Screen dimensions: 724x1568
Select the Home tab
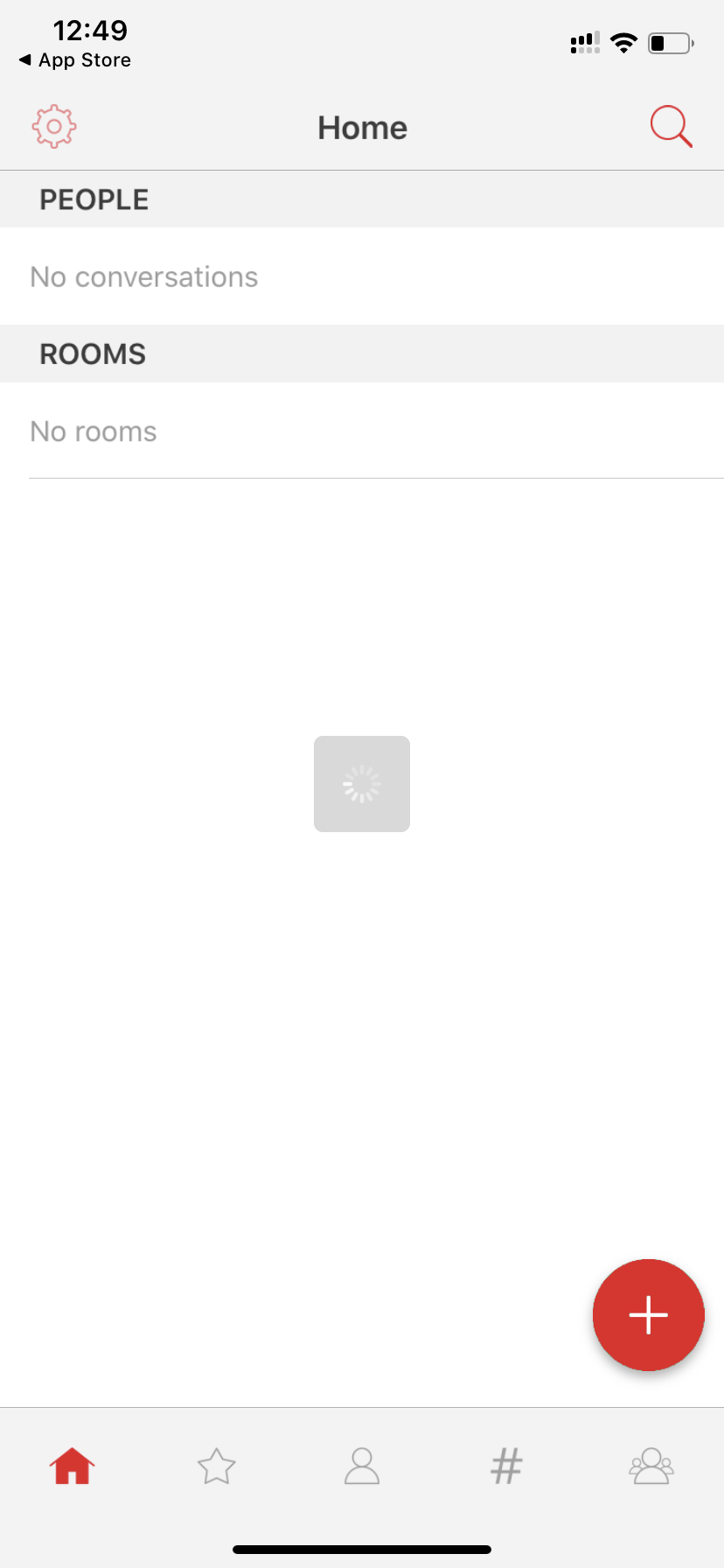[73, 1466]
